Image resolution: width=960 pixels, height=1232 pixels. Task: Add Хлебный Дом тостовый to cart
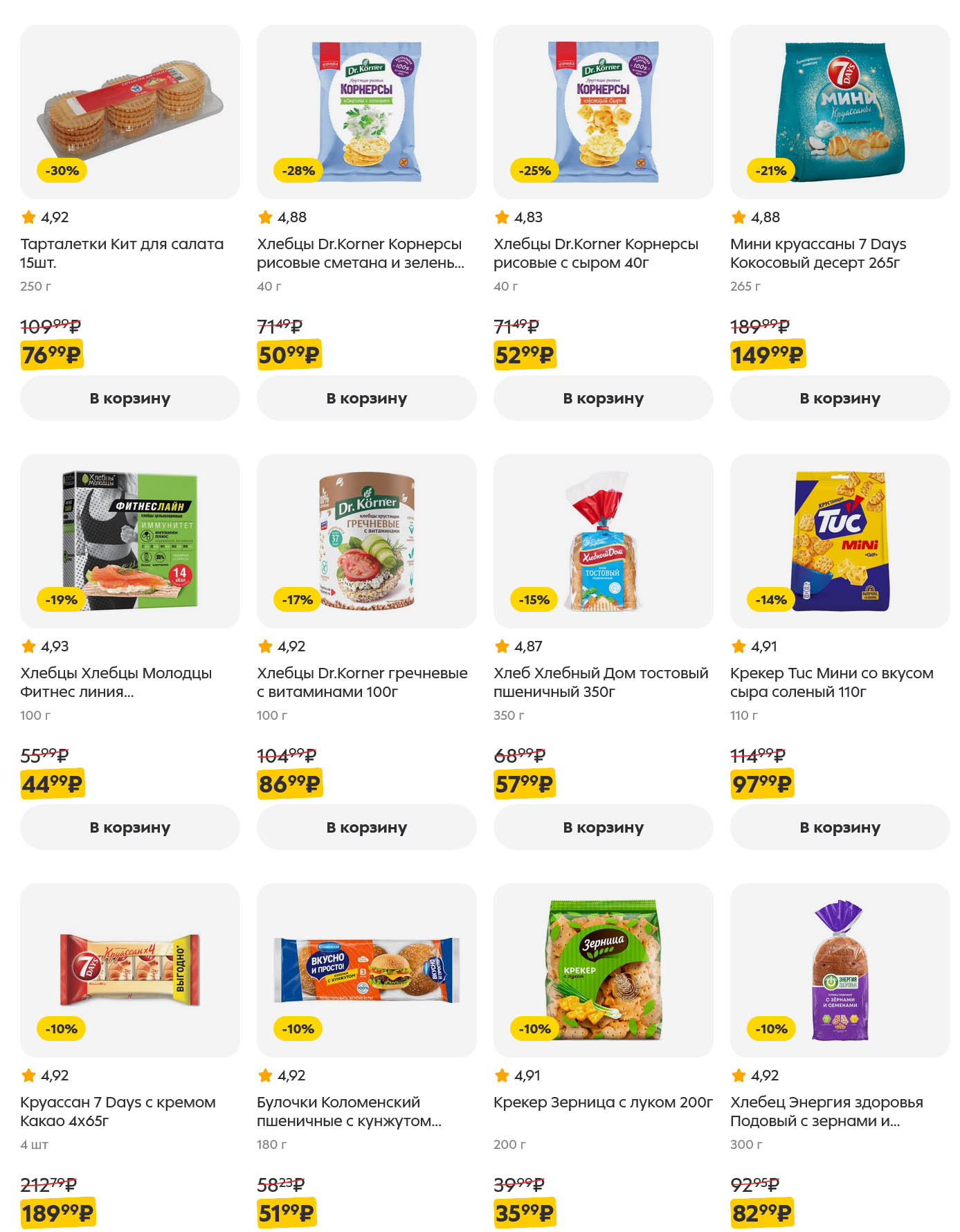pos(603,827)
